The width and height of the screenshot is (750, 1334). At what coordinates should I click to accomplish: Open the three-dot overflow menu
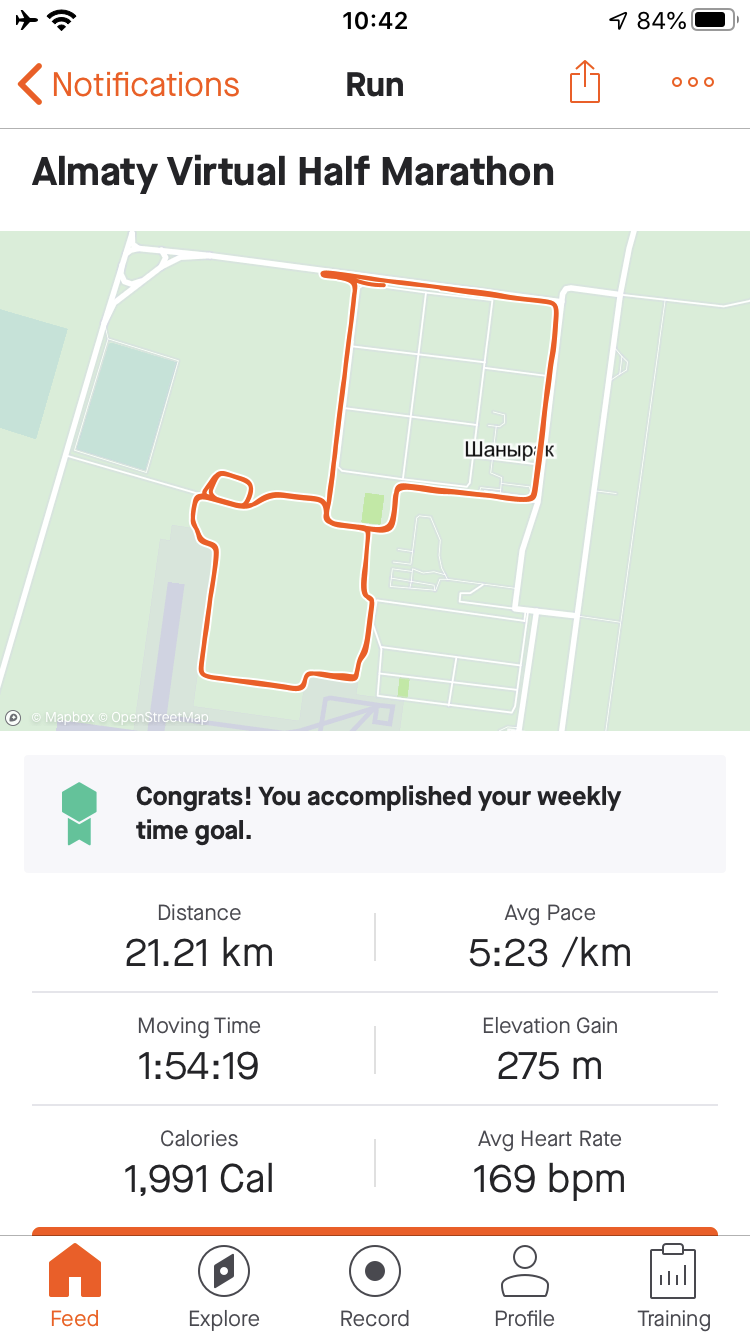click(693, 83)
